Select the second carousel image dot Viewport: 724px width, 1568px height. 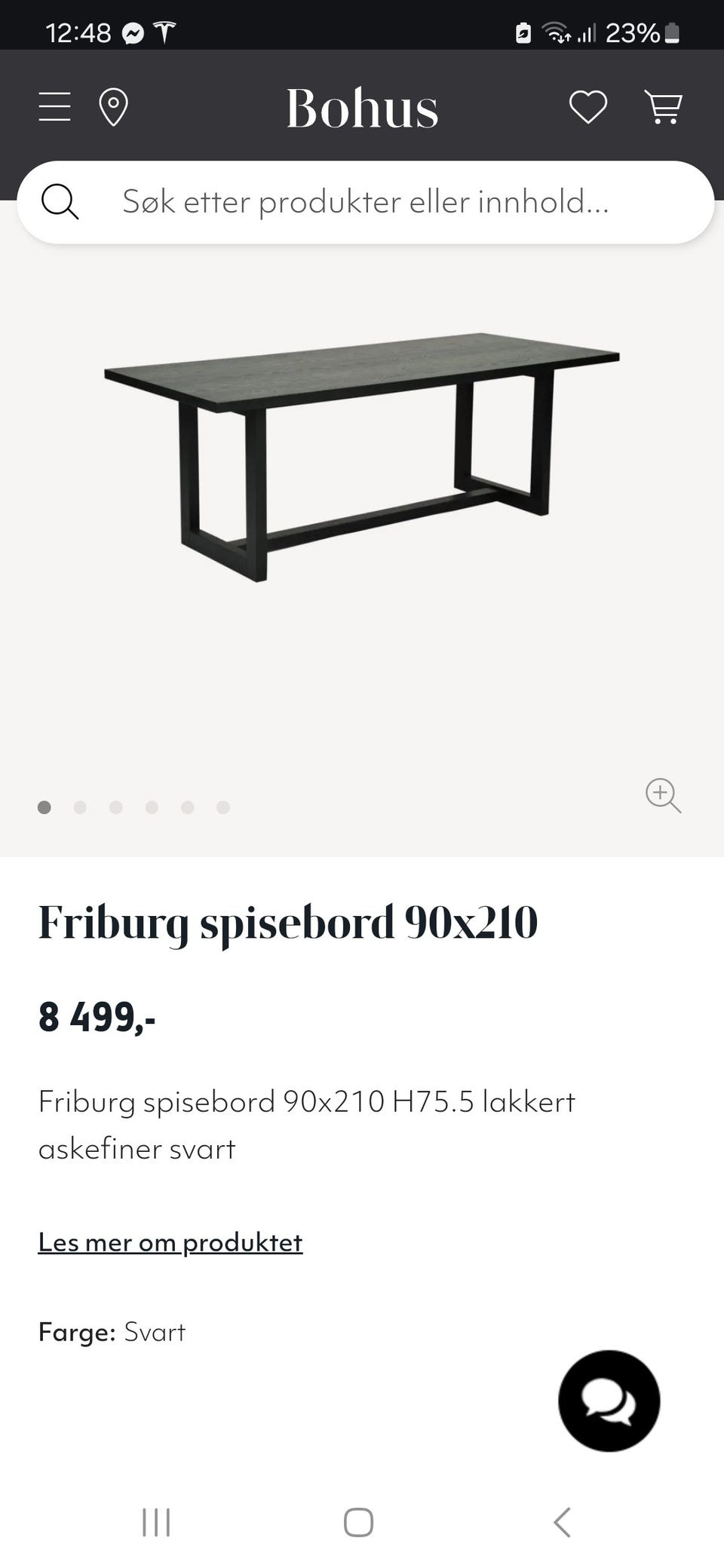(80, 807)
